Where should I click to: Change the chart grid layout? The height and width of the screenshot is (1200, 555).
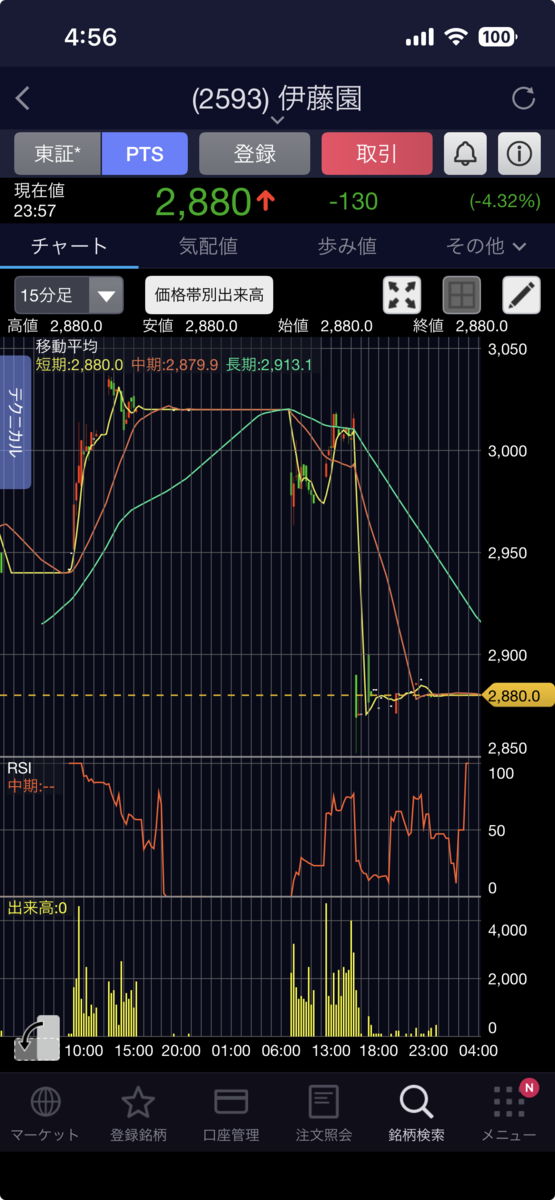(462, 295)
